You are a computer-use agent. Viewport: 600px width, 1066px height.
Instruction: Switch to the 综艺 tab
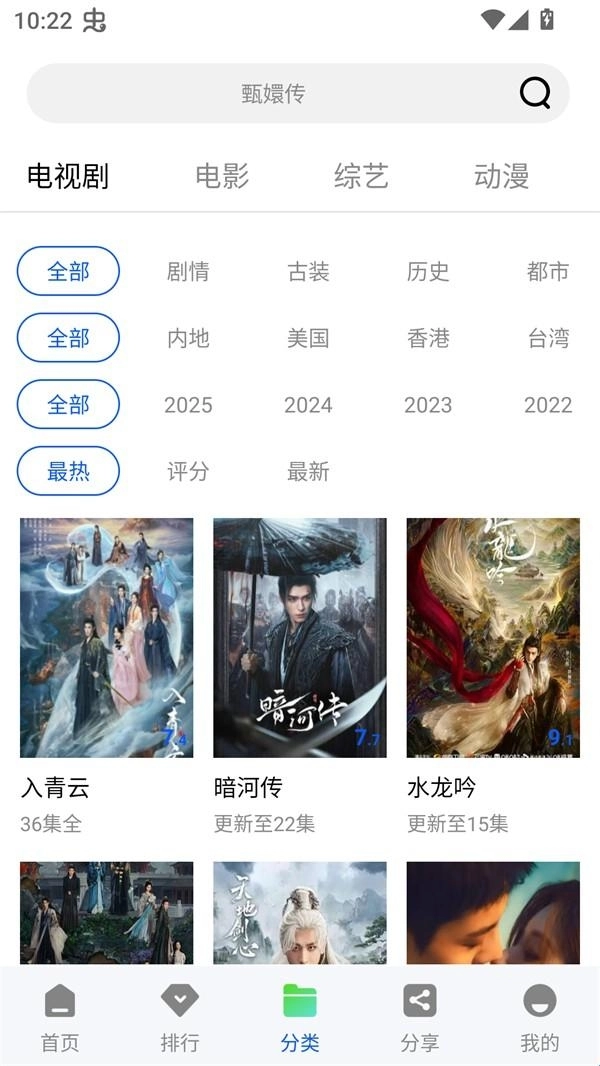[x=361, y=176]
